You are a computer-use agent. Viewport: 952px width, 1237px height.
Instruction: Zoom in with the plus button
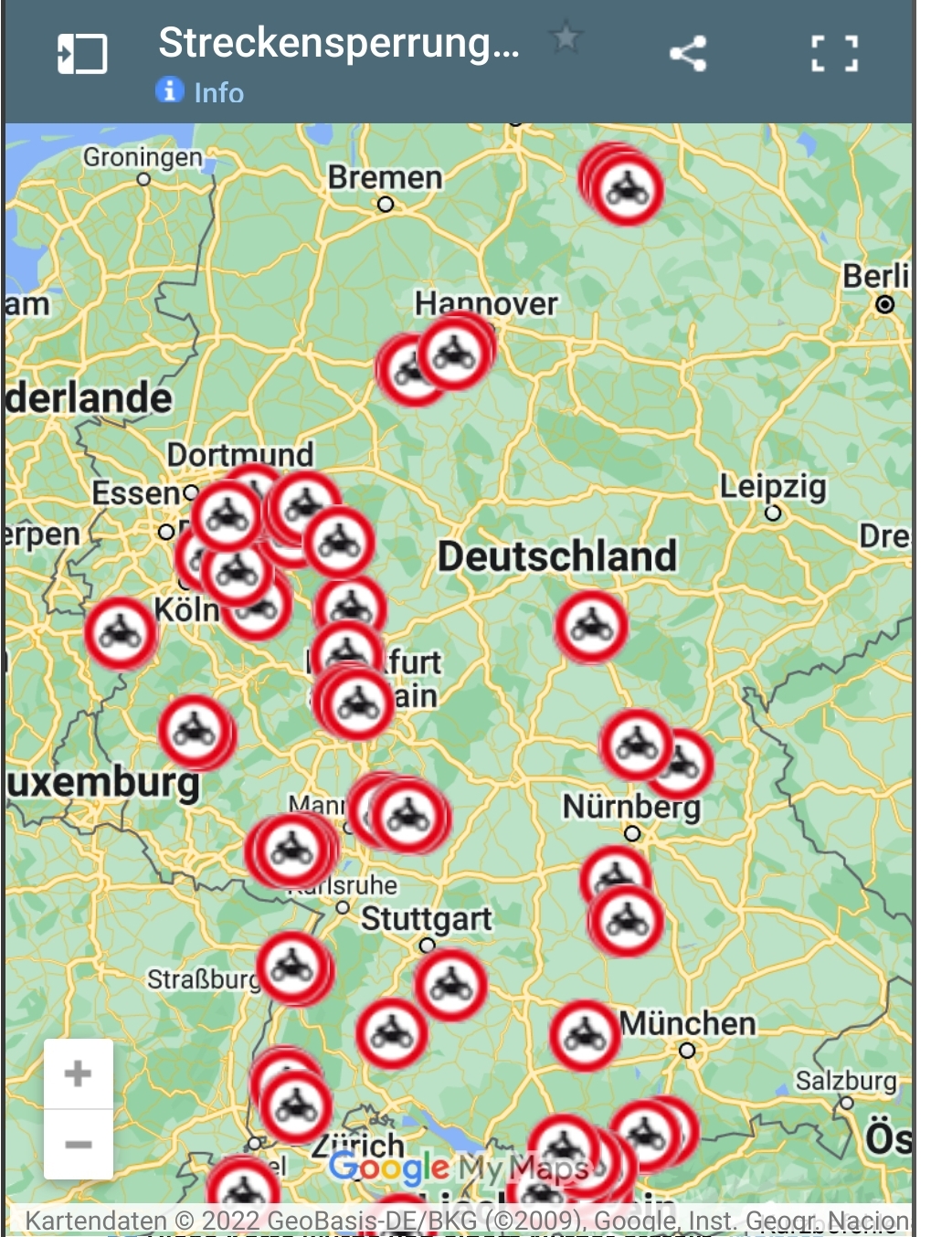(x=79, y=1073)
